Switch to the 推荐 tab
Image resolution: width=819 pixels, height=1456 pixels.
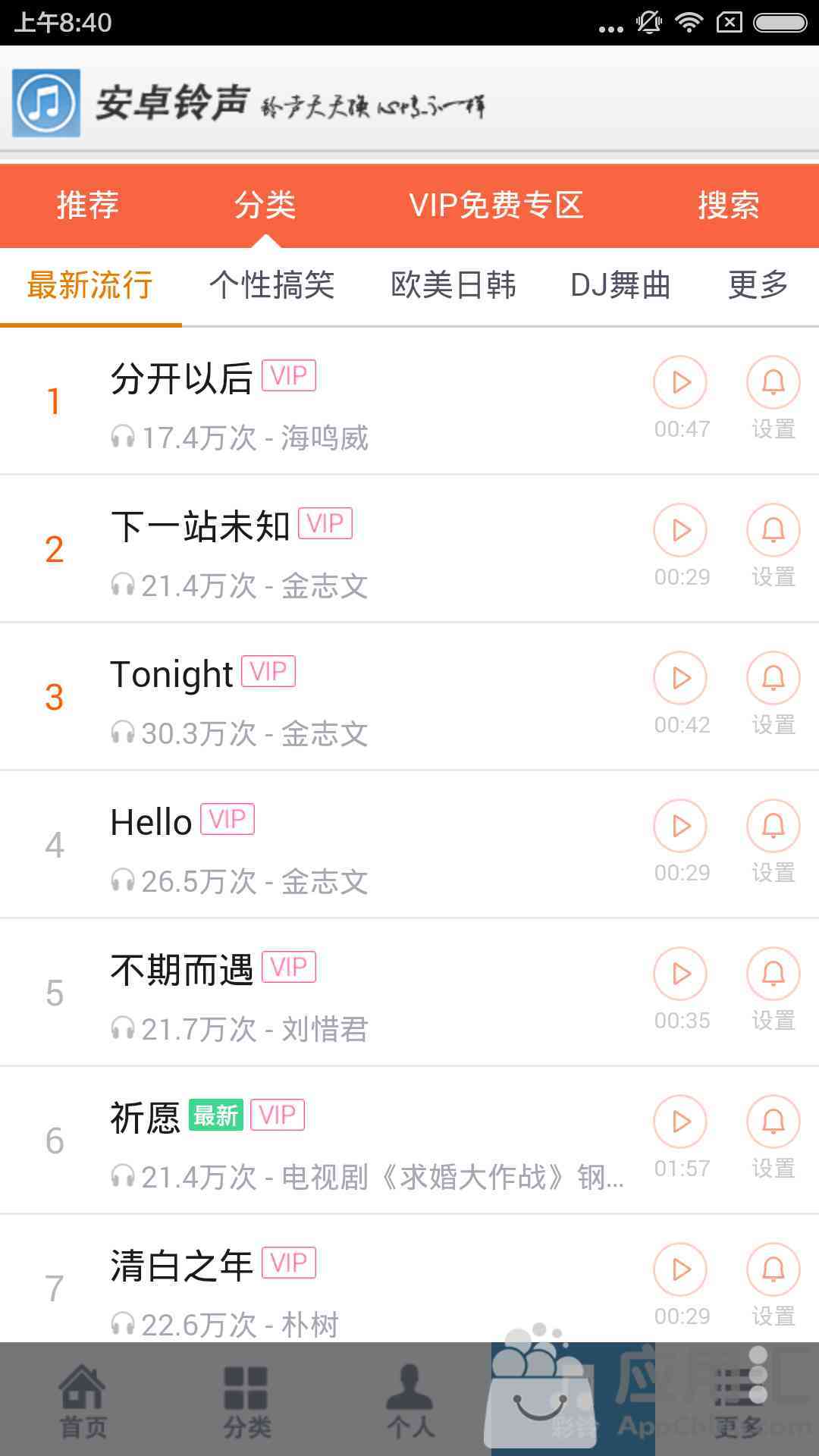pyautogui.click(x=88, y=206)
